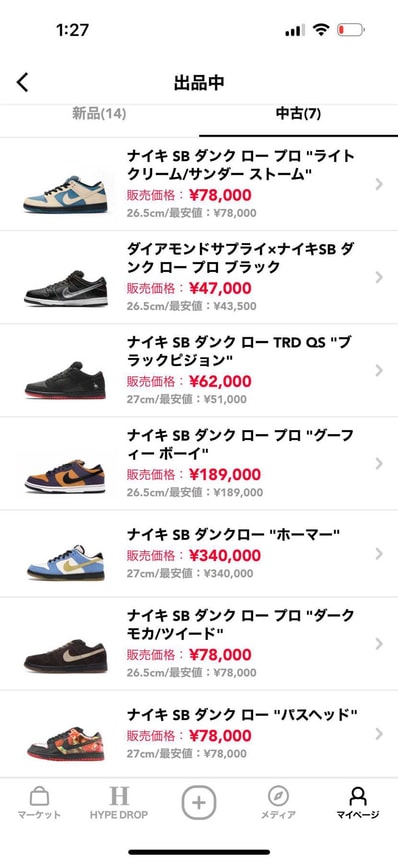Go back using the arrow icon
398x863 pixels.
[x=22, y=83]
